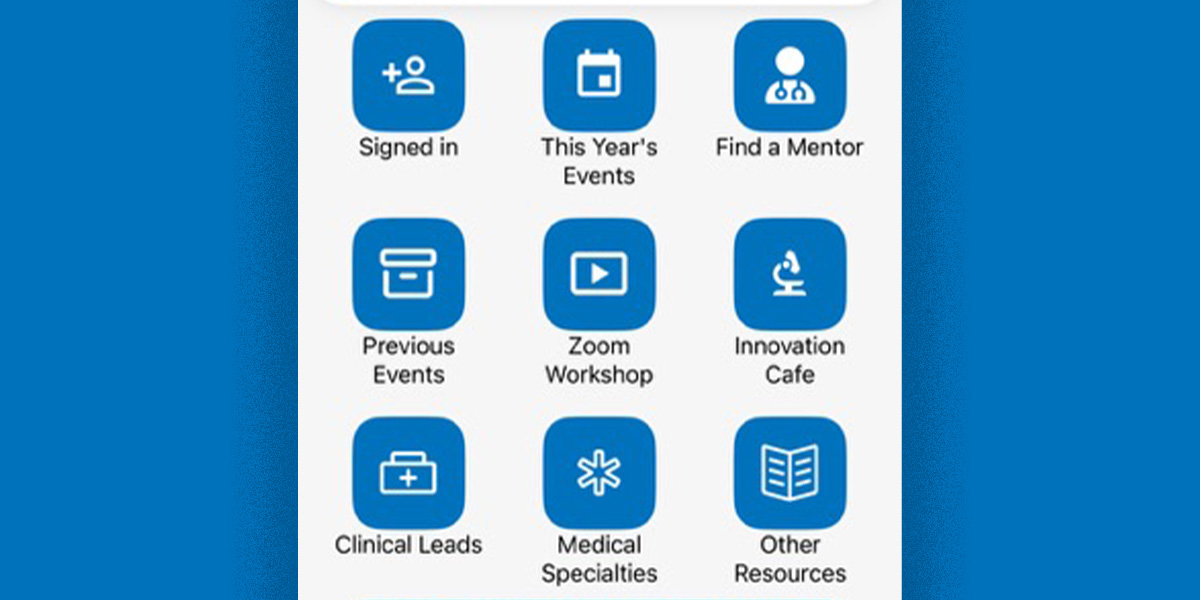Open Other Resources

pos(789,473)
